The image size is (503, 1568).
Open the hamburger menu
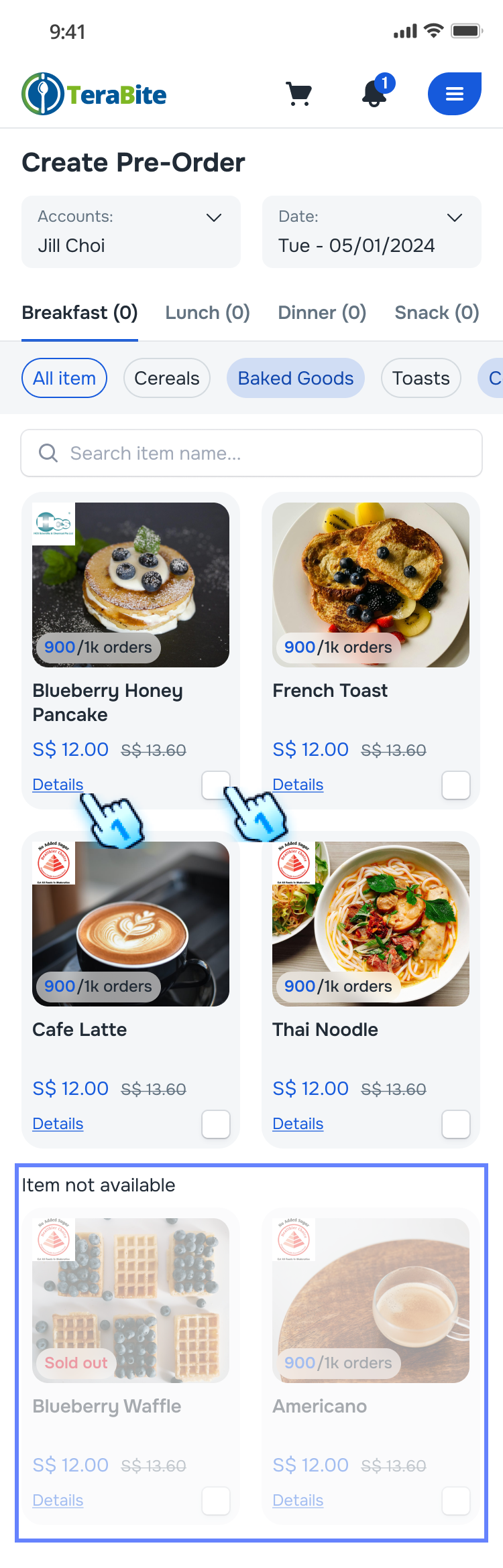455,94
